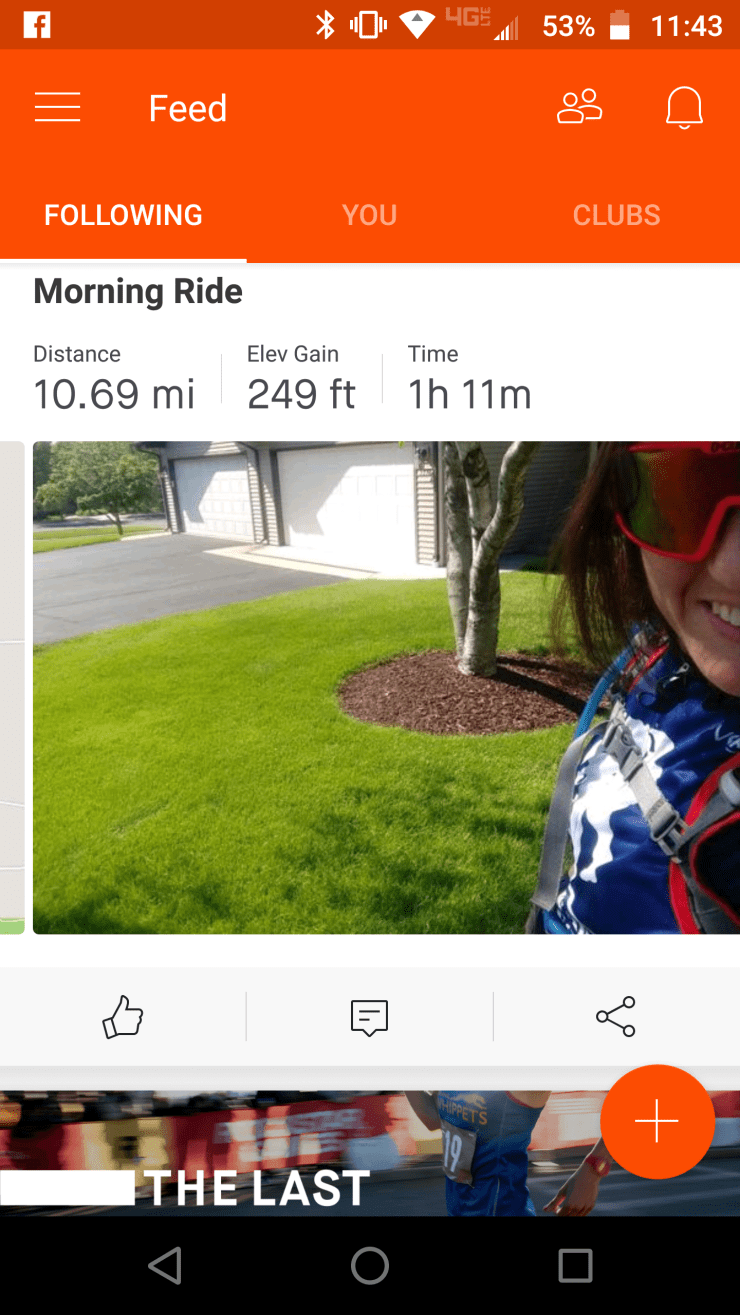The image size is (740, 1315).
Task: Open the ride photo with the cyclist selfie
Action: click(385, 687)
